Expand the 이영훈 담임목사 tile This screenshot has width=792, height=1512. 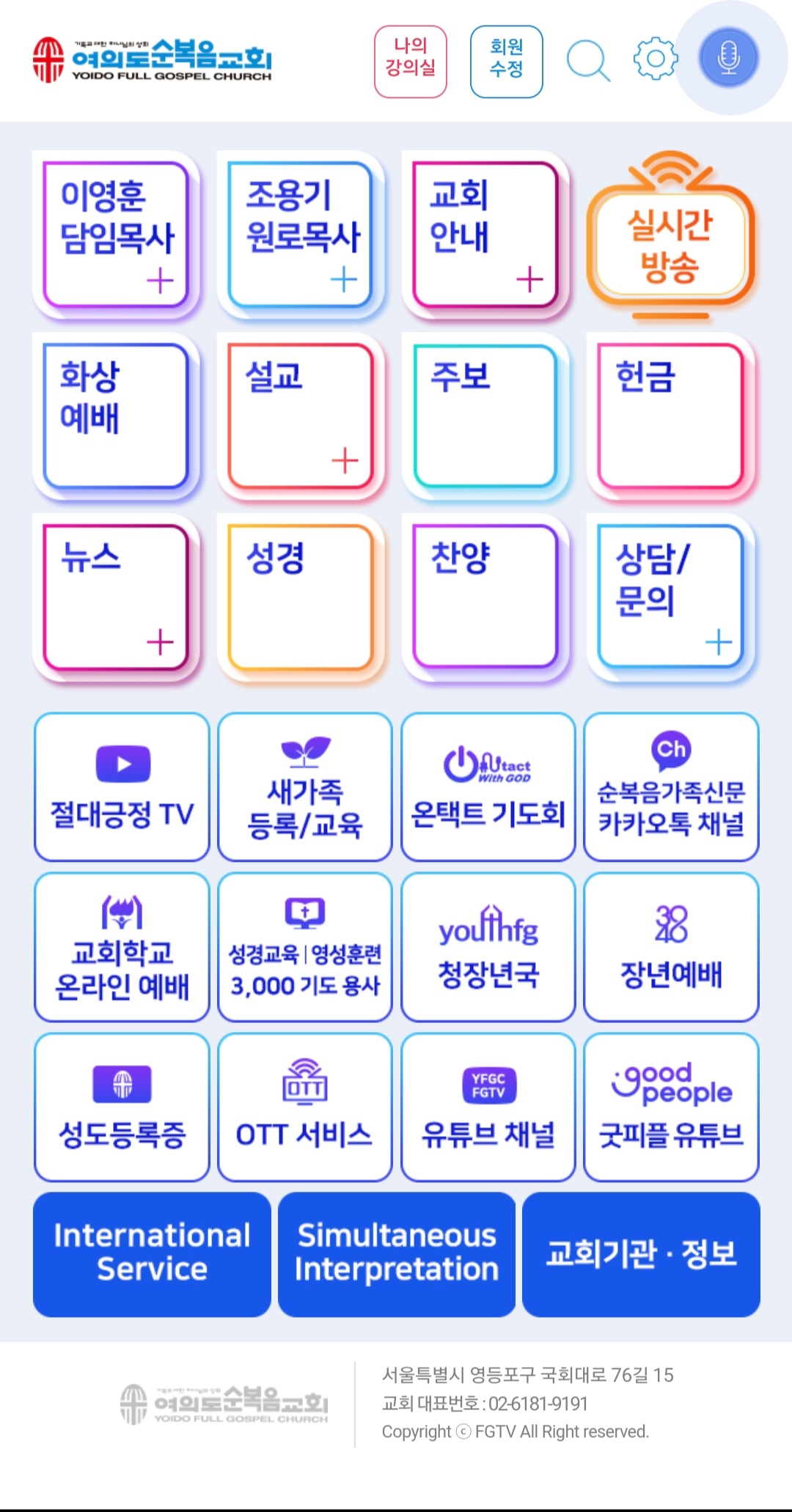117,235
